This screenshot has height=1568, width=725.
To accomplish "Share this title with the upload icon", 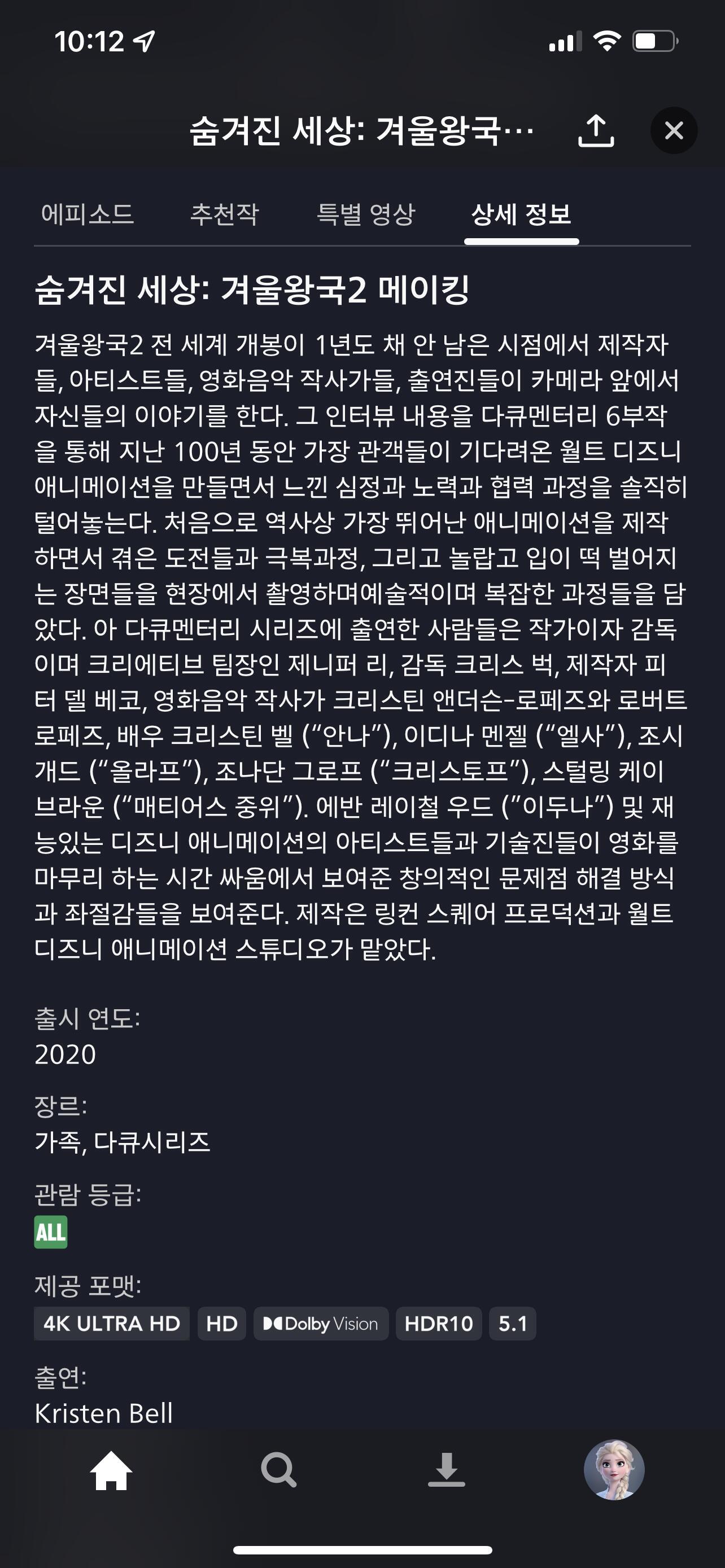I will point(595,130).
